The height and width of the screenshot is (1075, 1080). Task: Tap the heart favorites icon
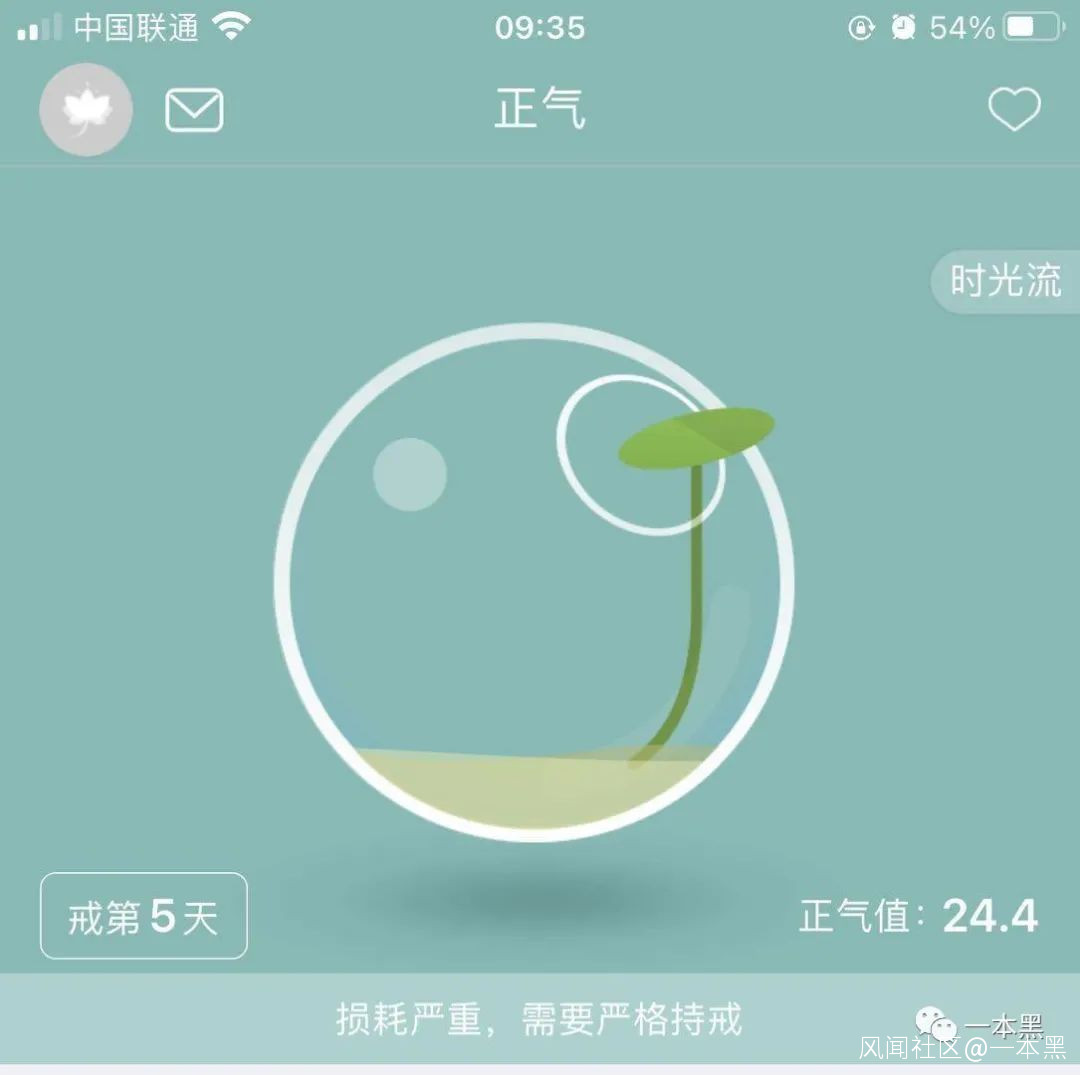pyautogui.click(x=1014, y=110)
